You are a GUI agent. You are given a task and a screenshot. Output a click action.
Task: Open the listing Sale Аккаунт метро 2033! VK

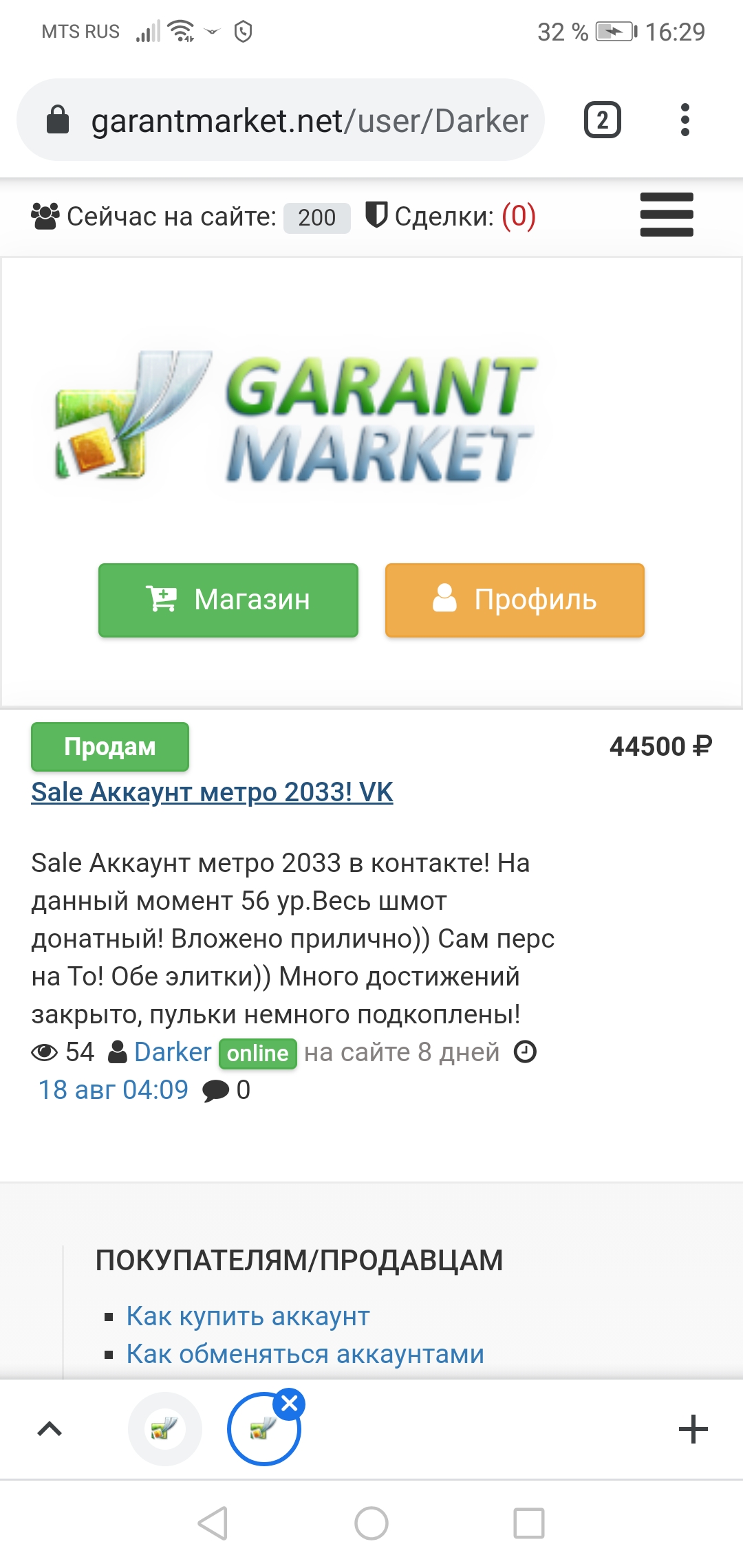(211, 792)
